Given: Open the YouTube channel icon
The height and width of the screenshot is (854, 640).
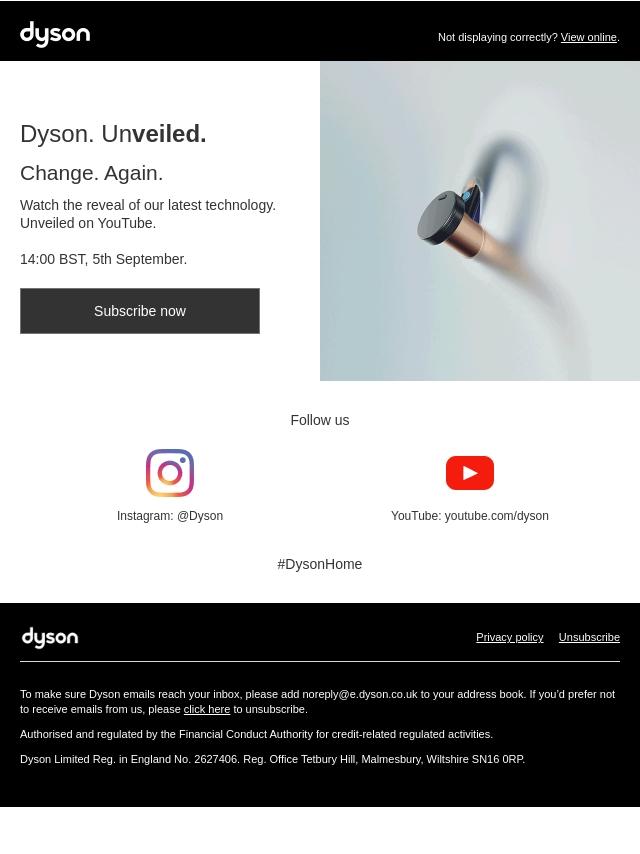Looking at the screenshot, I should [469, 473].
